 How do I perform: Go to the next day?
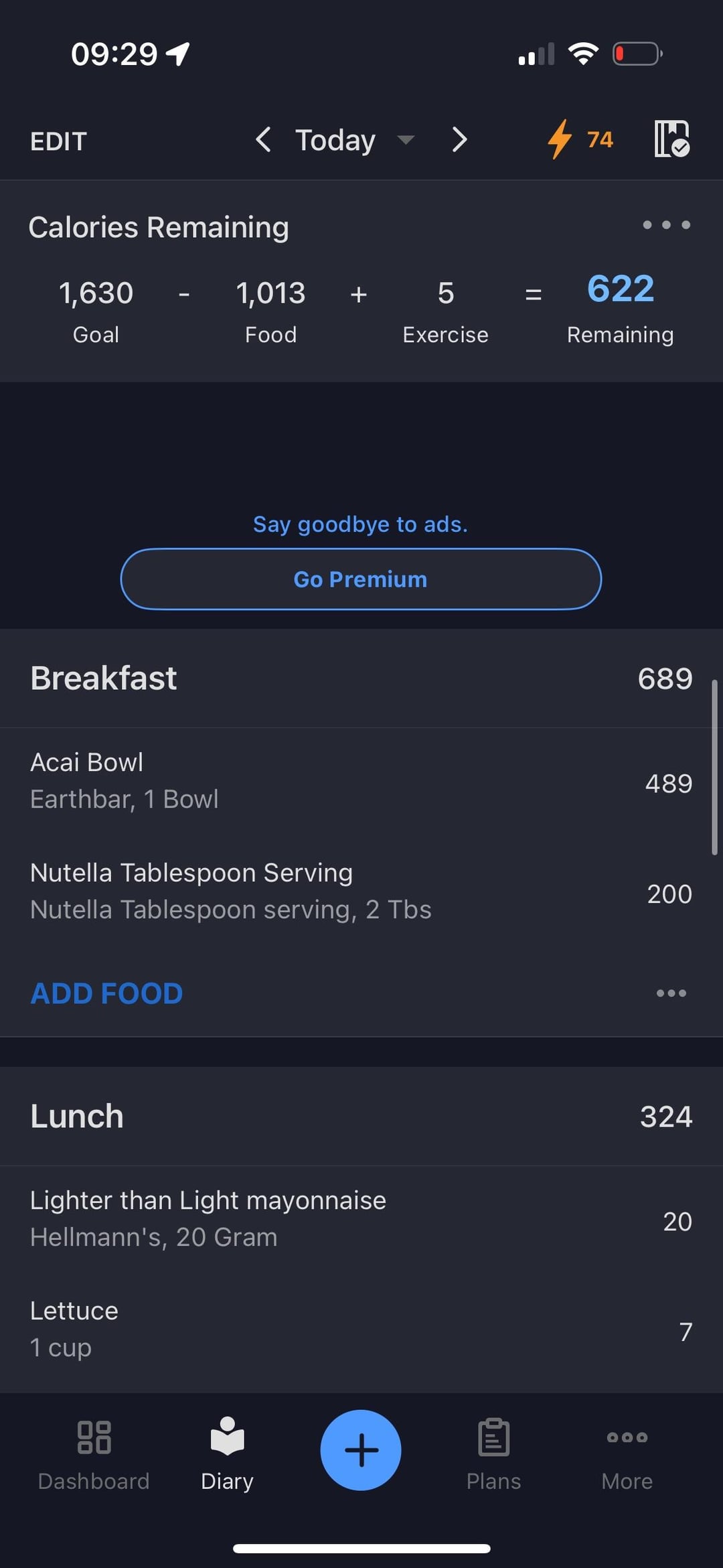(459, 140)
